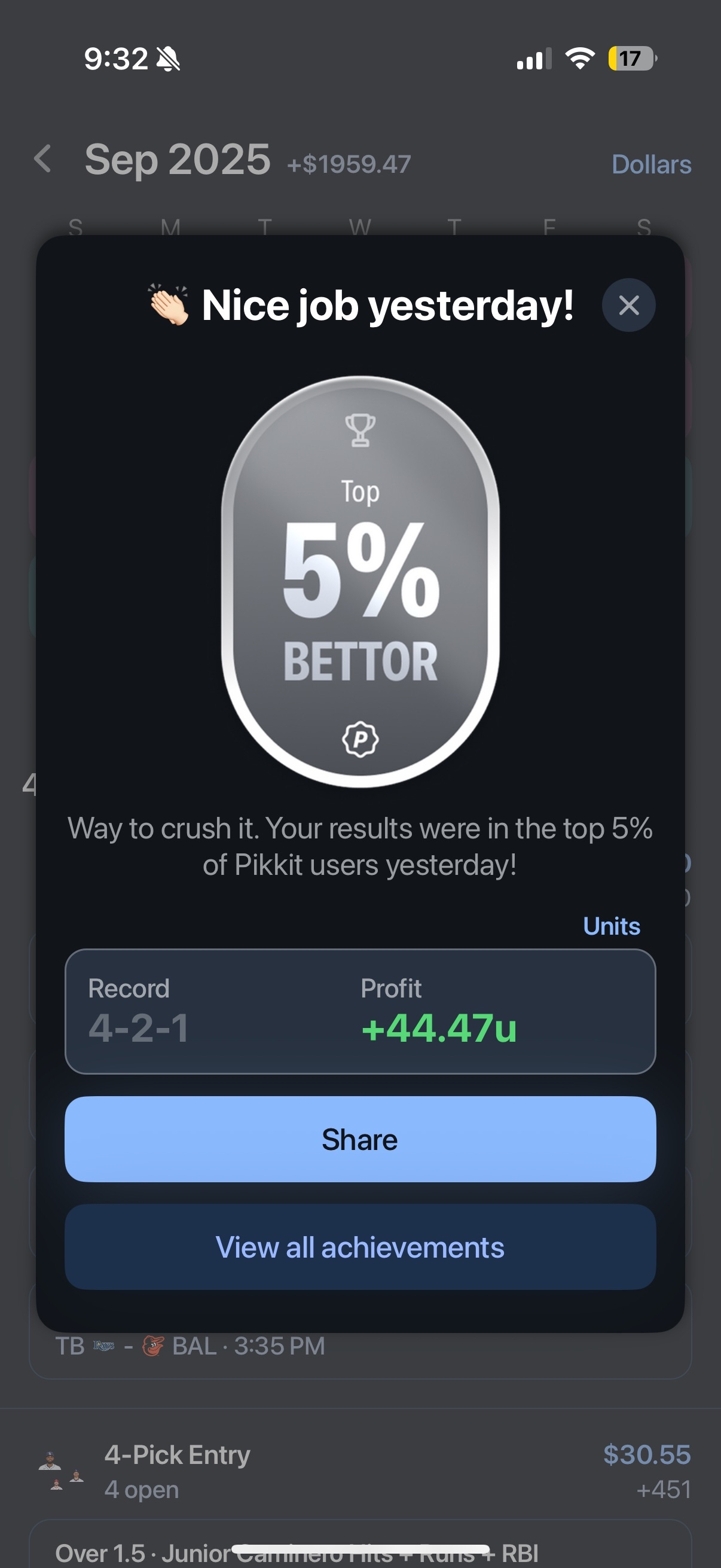
Task: Close the Nice job yesterday dialog
Action: coord(628,305)
